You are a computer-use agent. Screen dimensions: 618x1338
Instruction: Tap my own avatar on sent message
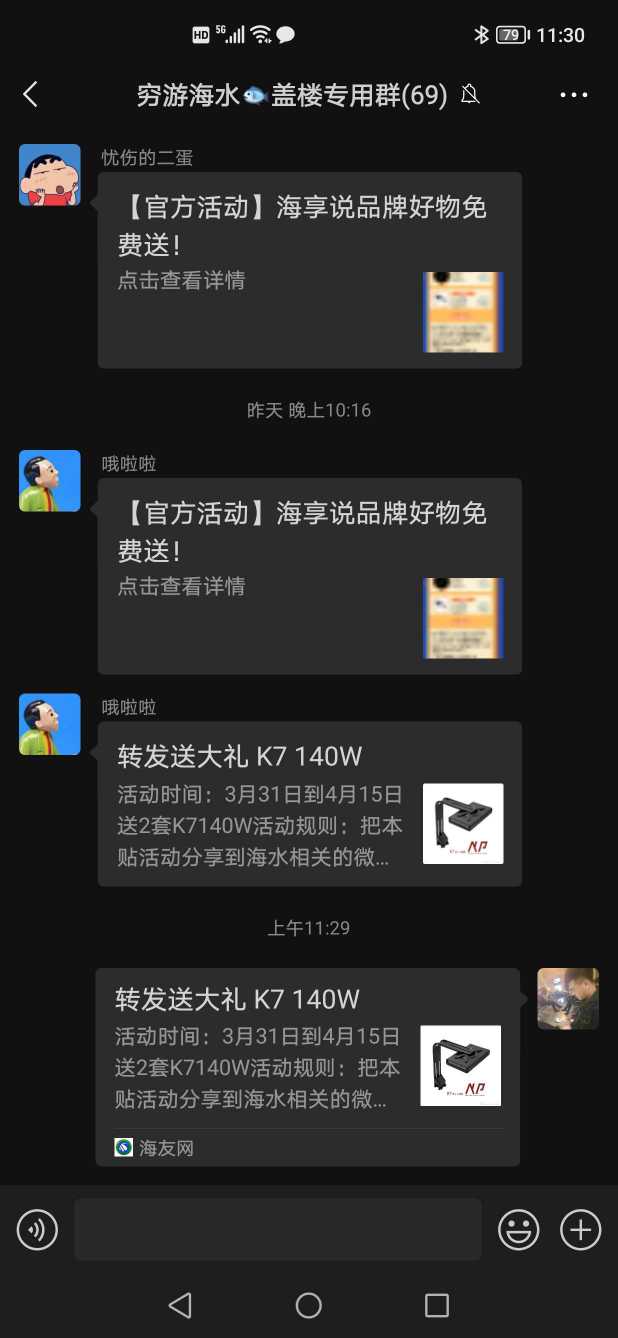click(x=568, y=998)
